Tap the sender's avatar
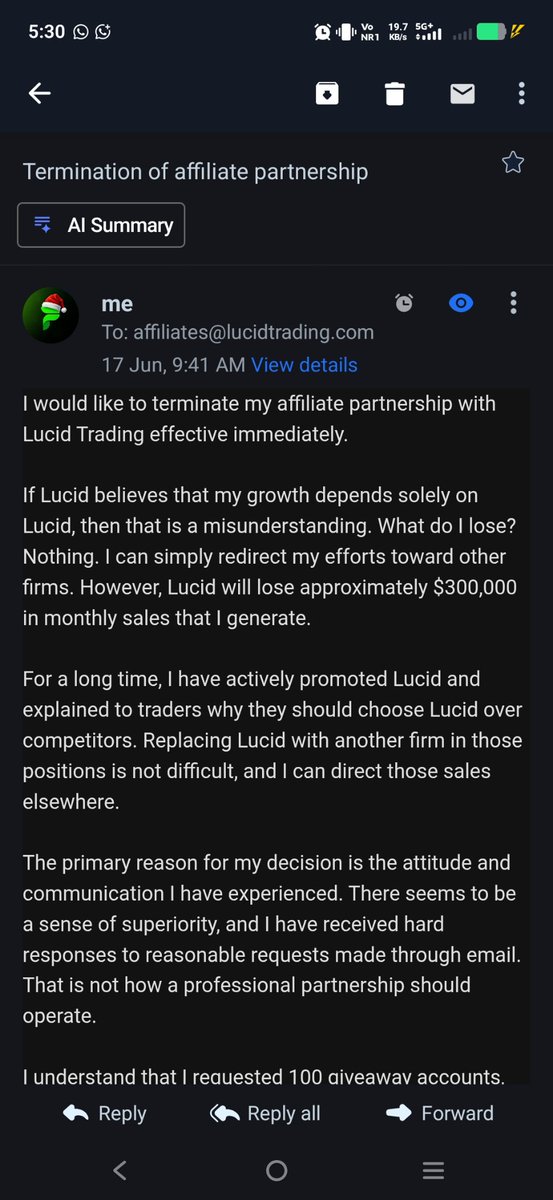The image size is (553, 1200). [x=51, y=316]
